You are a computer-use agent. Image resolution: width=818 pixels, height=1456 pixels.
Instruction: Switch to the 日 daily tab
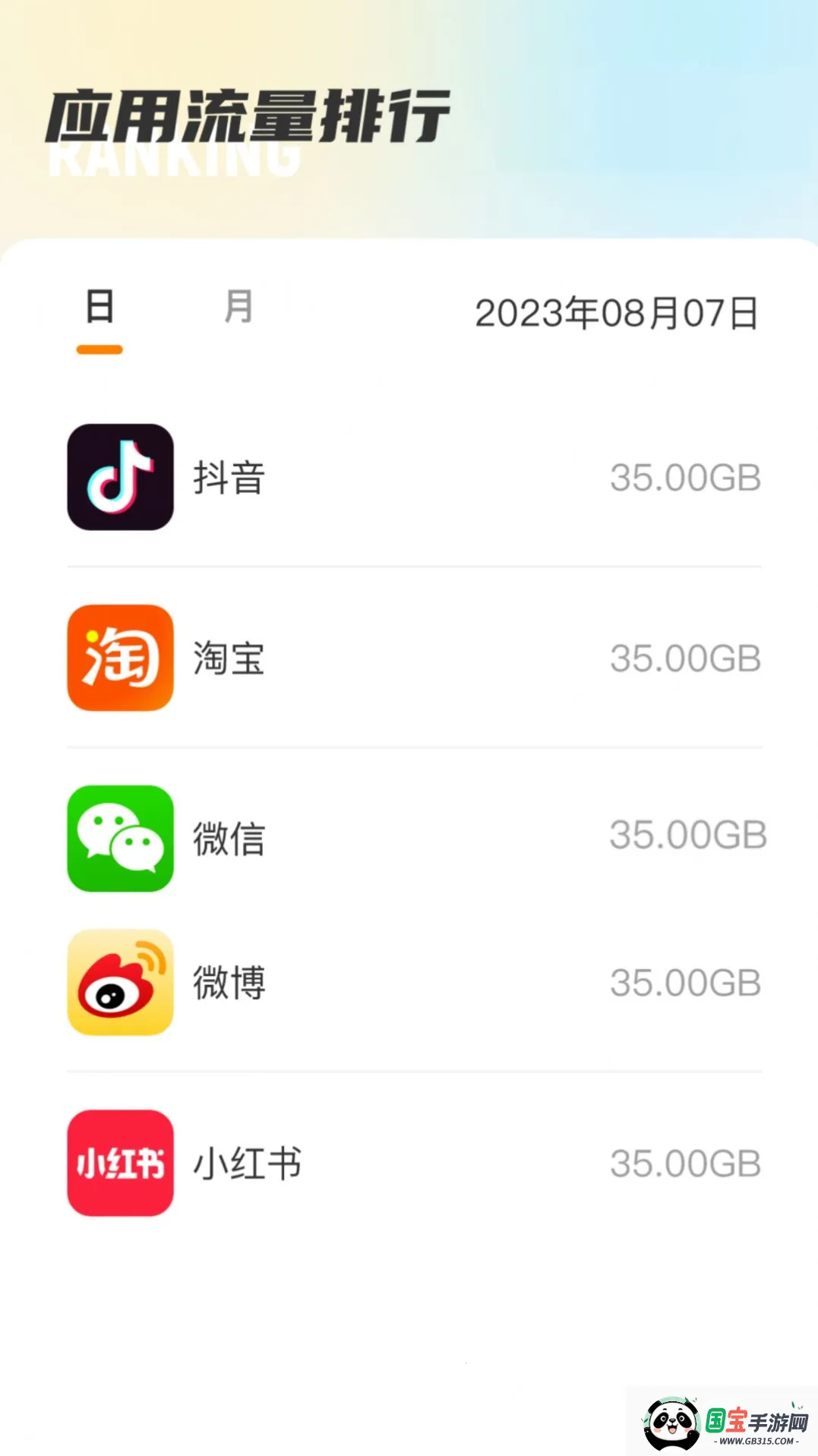click(99, 308)
